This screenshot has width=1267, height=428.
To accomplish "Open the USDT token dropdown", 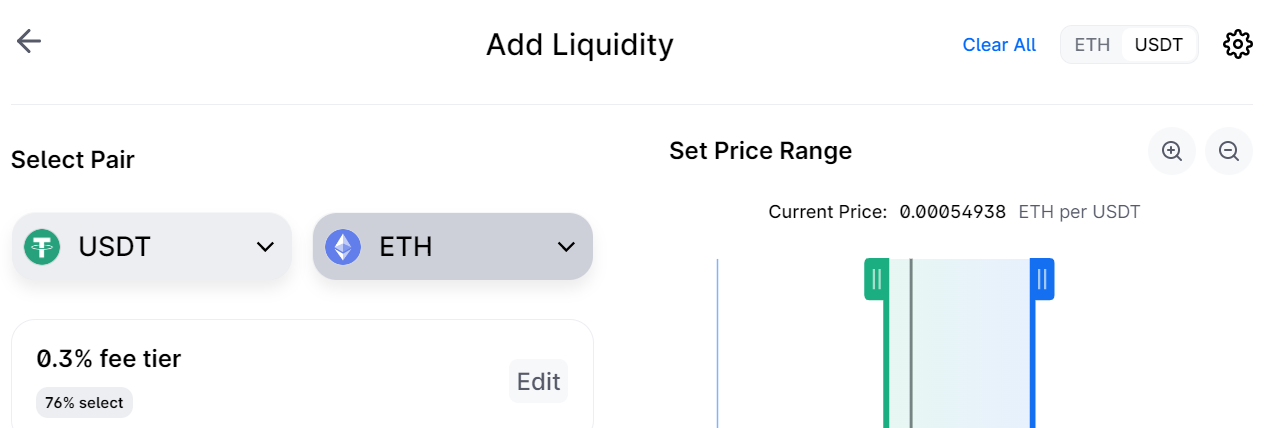I will tap(151, 246).
